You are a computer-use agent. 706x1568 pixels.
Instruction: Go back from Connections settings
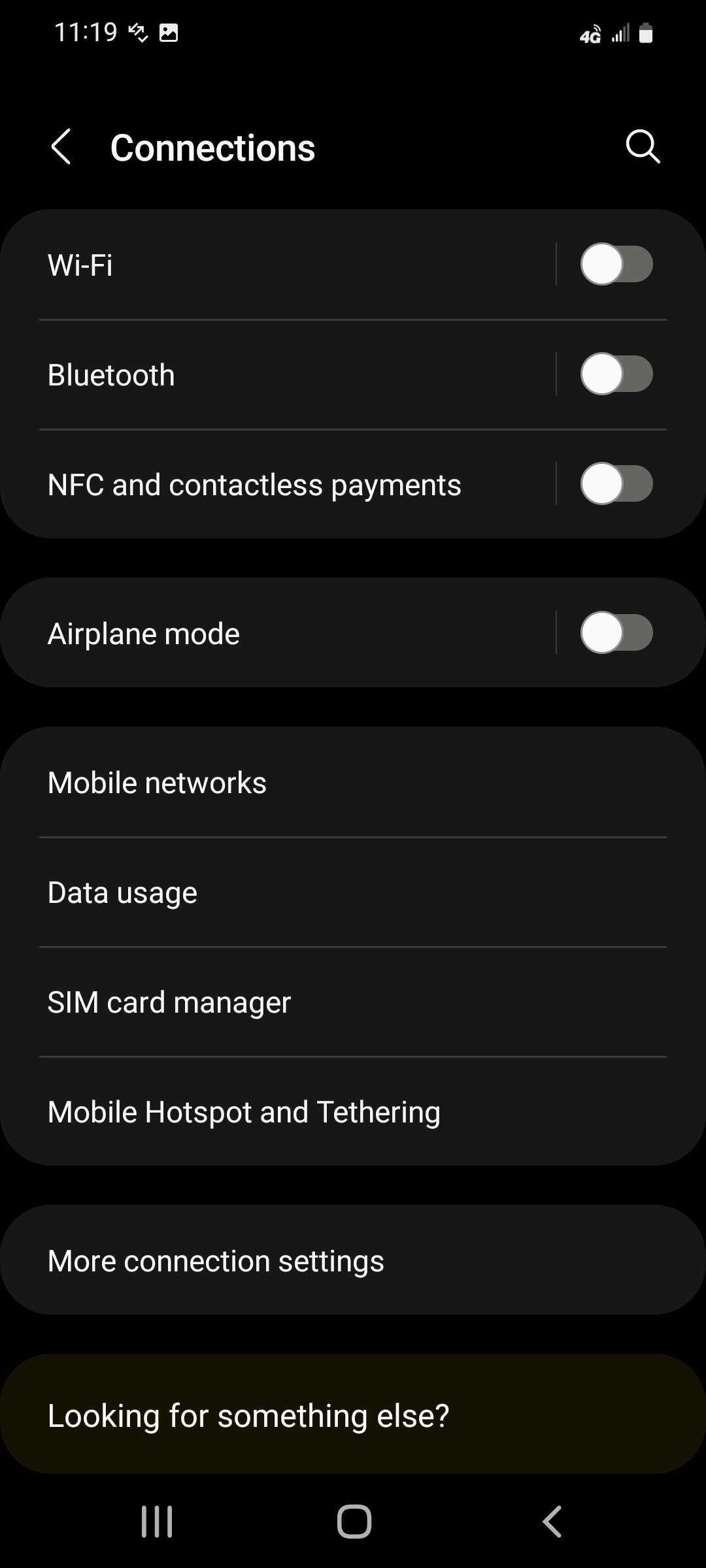point(61,146)
